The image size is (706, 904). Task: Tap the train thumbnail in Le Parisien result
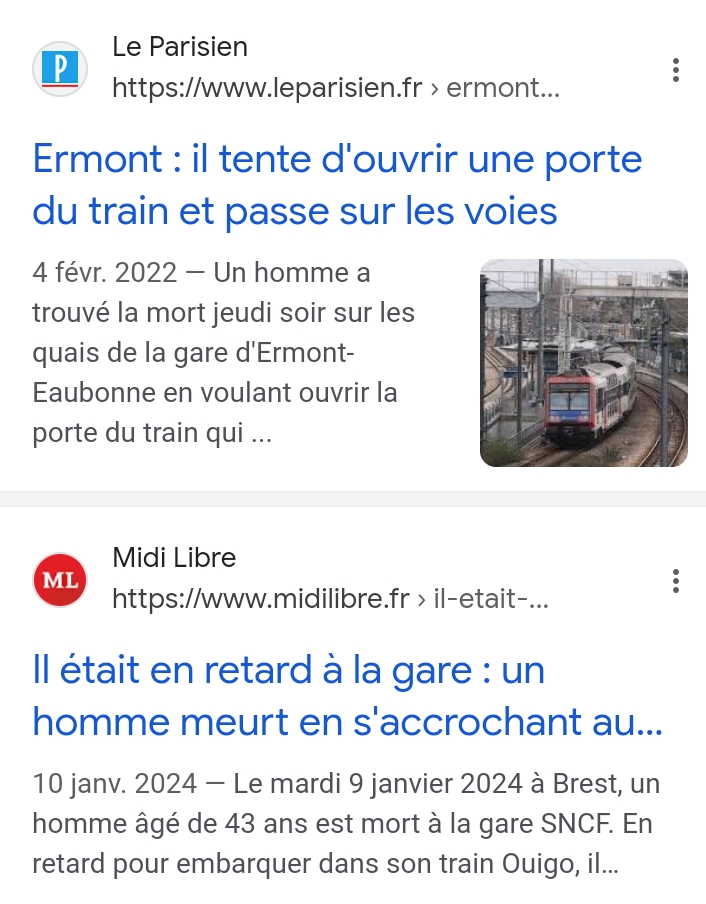click(583, 363)
